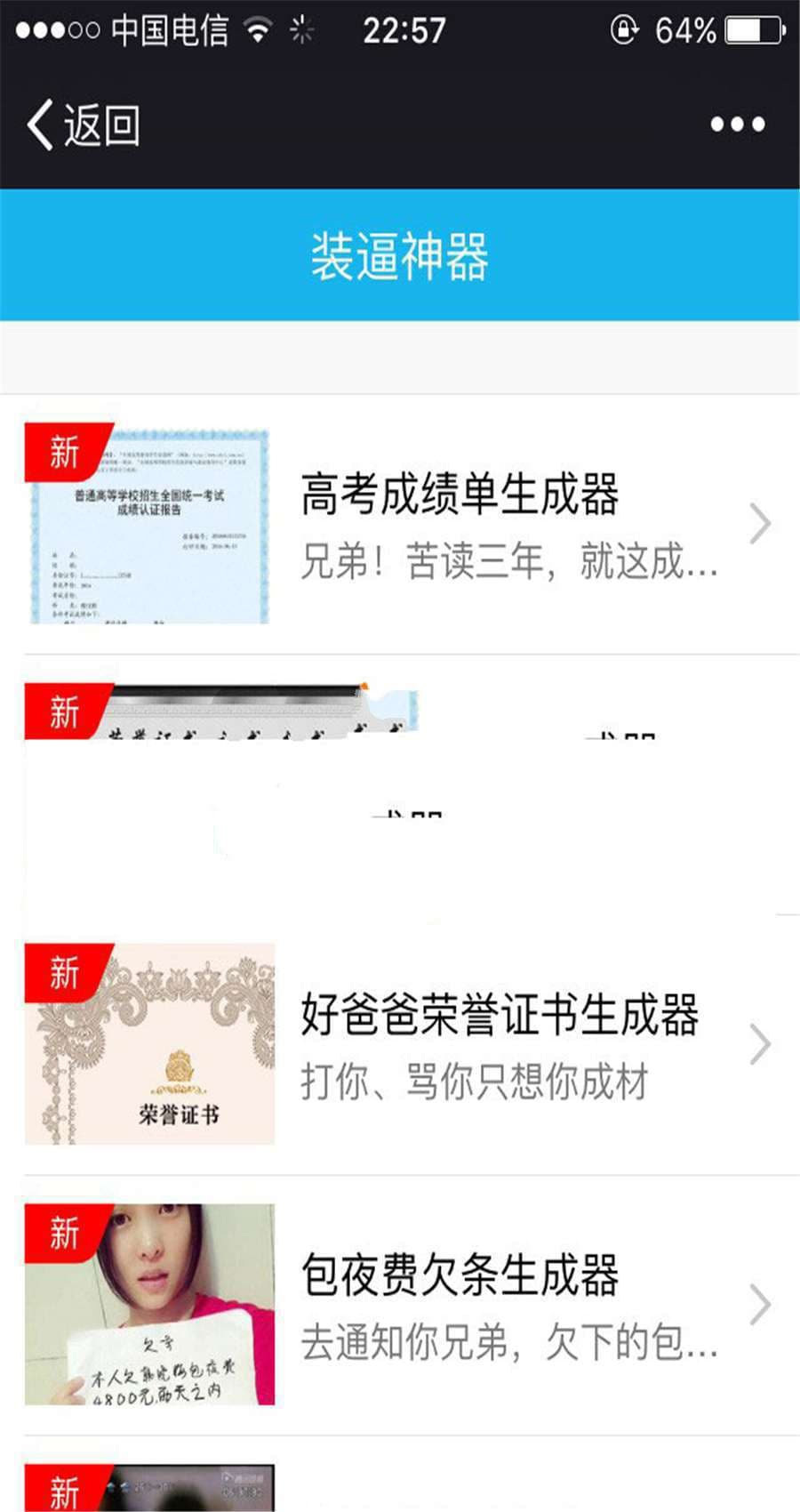Open 包夜费欠条生成器 row
Image resolution: width=800 pixels, height=1512 pixels.
(x=458, y=1305)
